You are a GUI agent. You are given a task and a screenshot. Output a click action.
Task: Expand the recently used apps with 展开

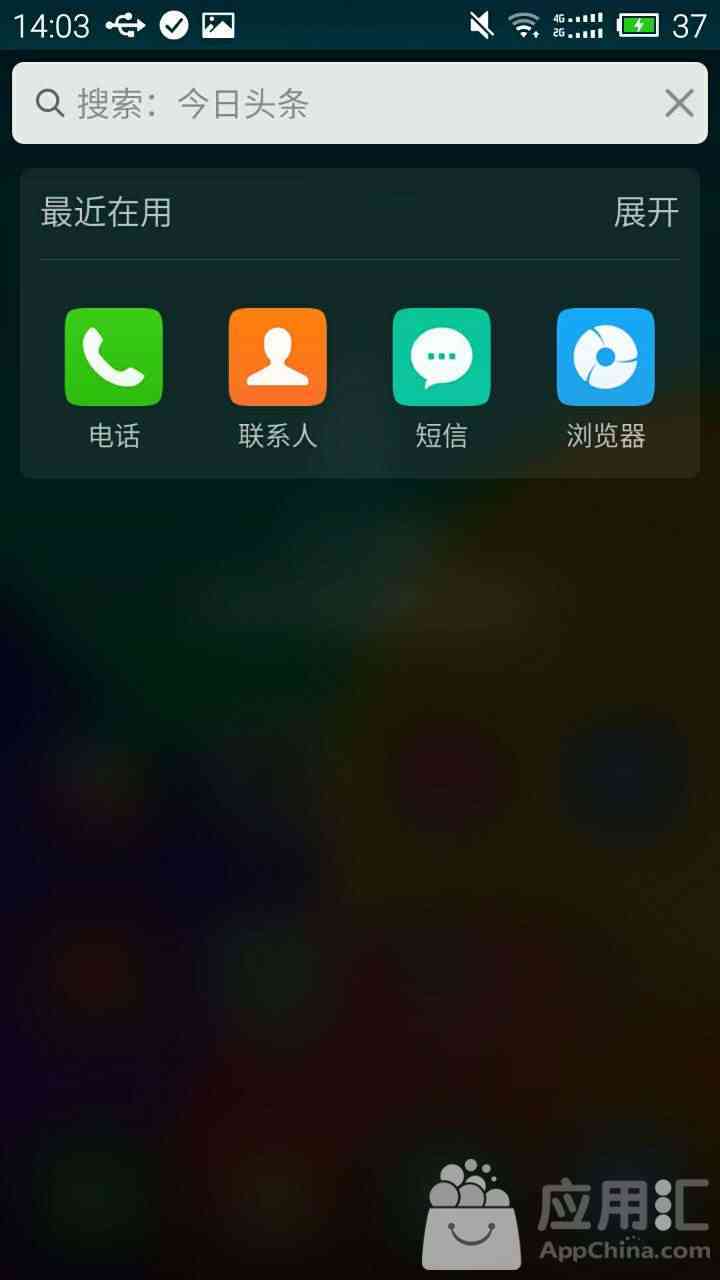coord(645,212)
